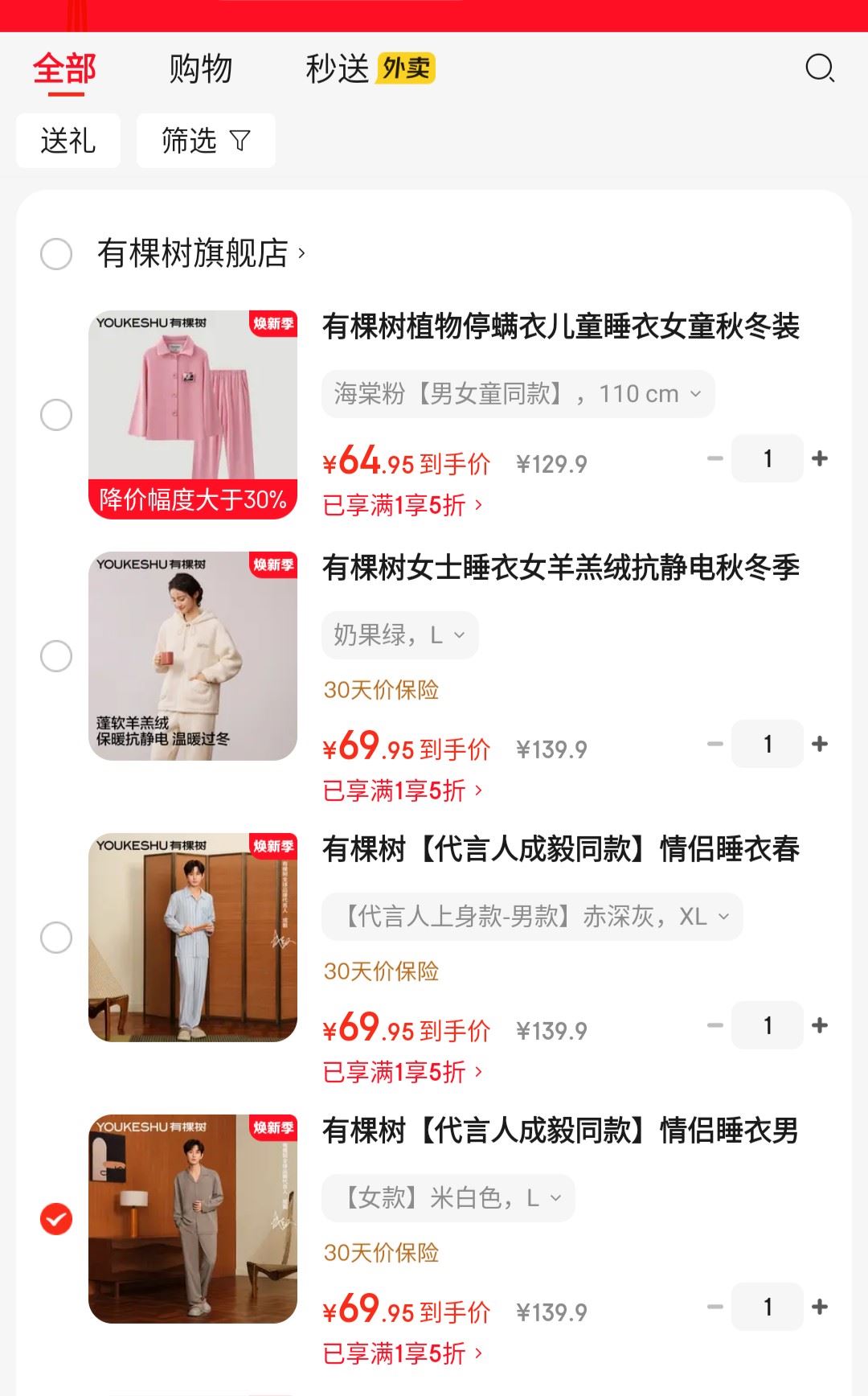Select the children's pink pajamas item

[x=56, y=415]
